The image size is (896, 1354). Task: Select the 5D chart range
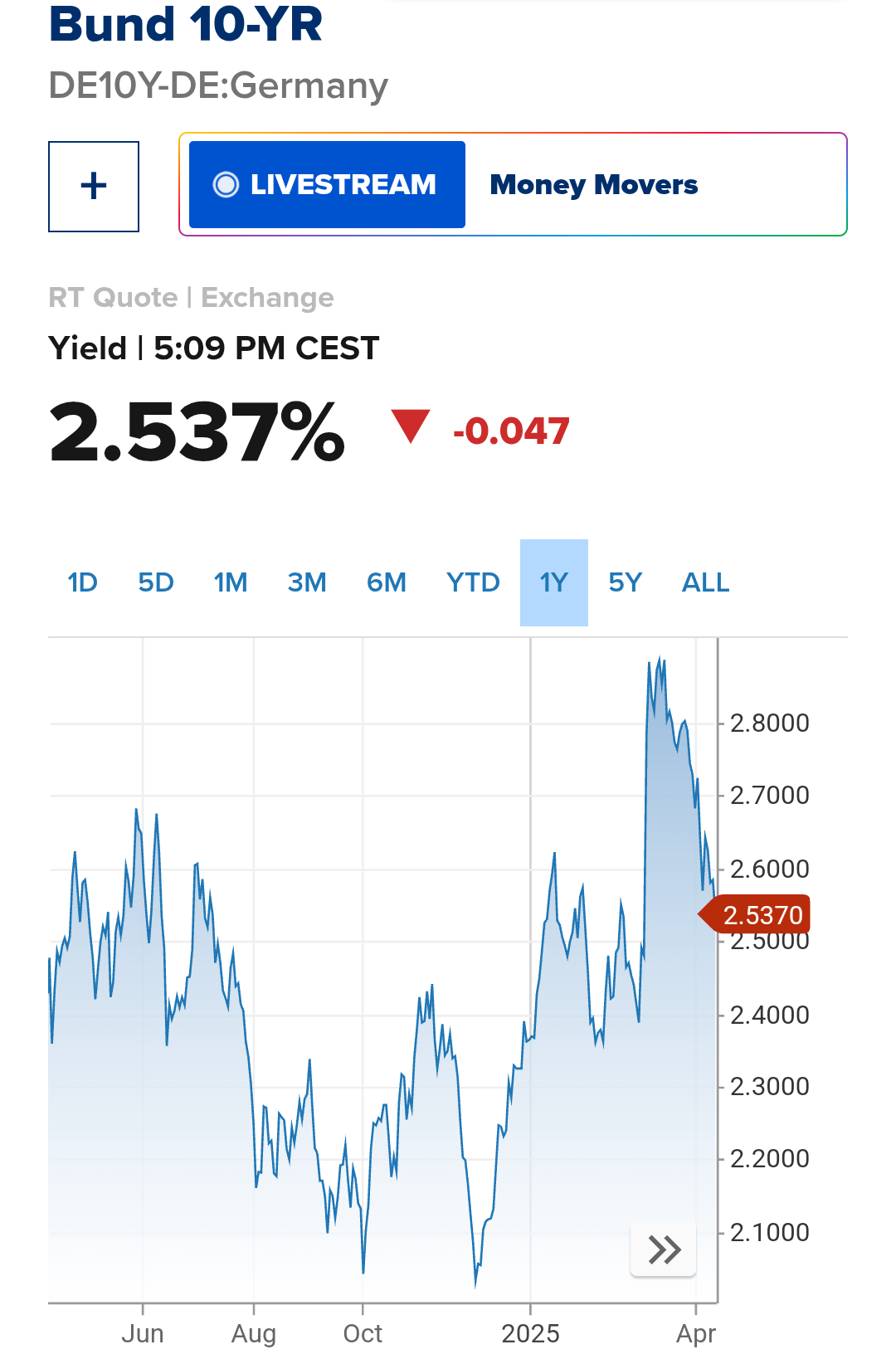click(156, 582)
